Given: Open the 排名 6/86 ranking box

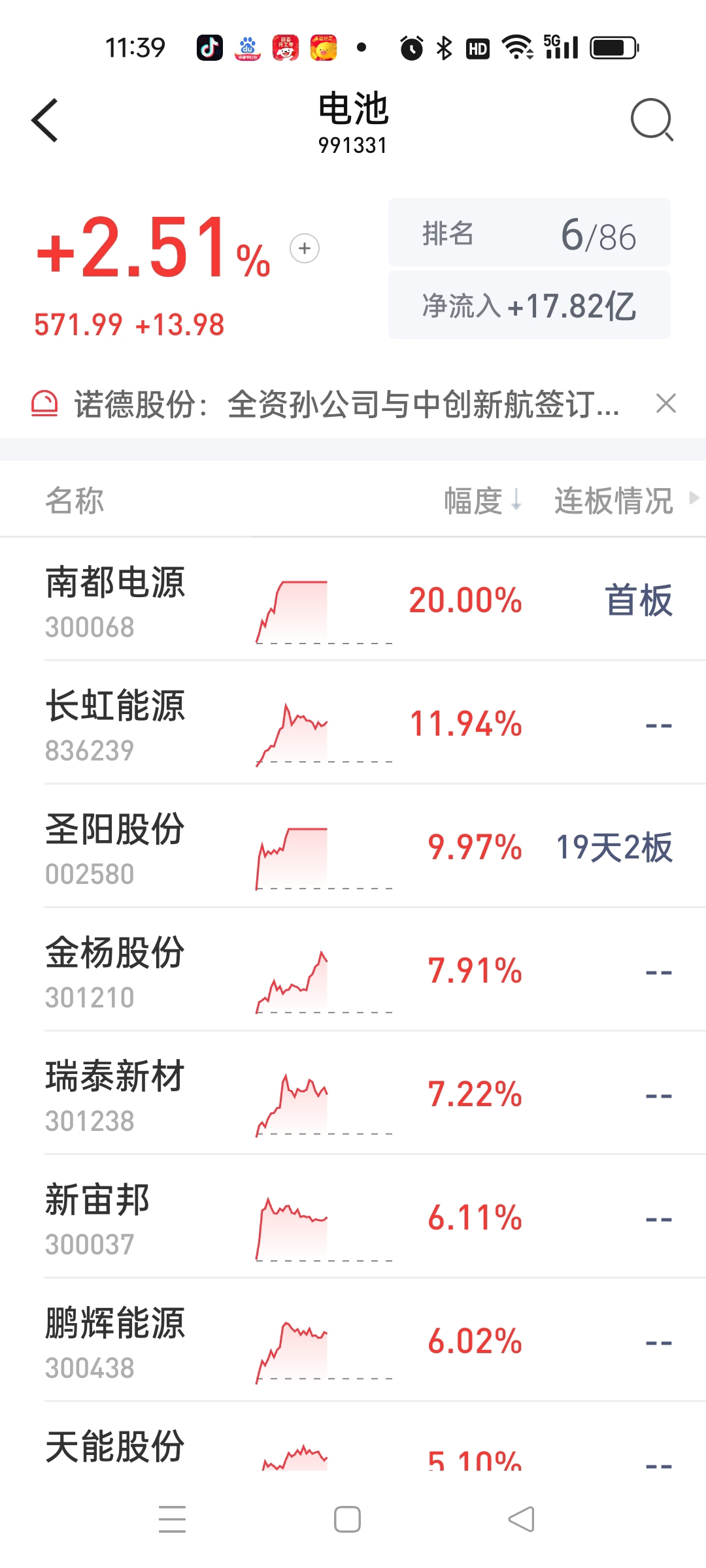Looking at the screenshot, I should point(529,233).
